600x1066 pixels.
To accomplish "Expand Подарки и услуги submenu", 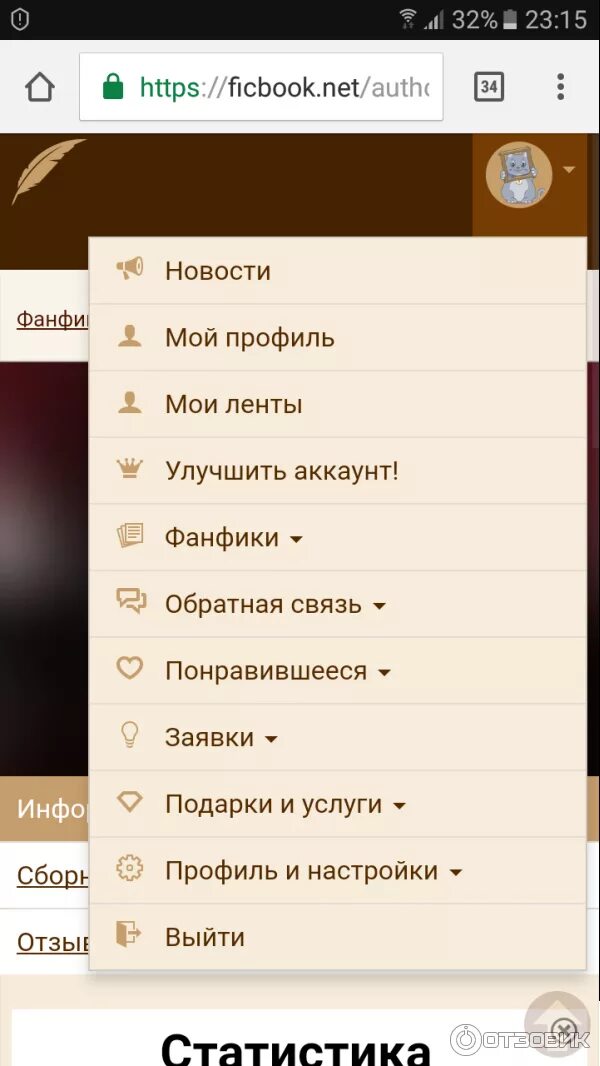I will click(x=285, y=804).
